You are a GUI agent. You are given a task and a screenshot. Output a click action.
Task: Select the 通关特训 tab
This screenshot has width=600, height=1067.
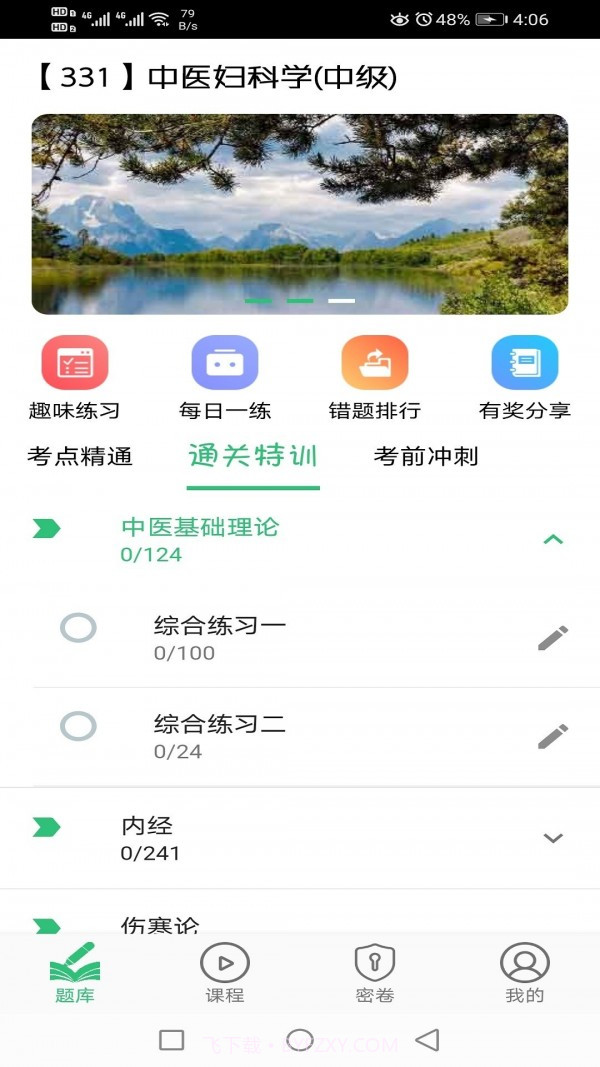tap(253, 457)
